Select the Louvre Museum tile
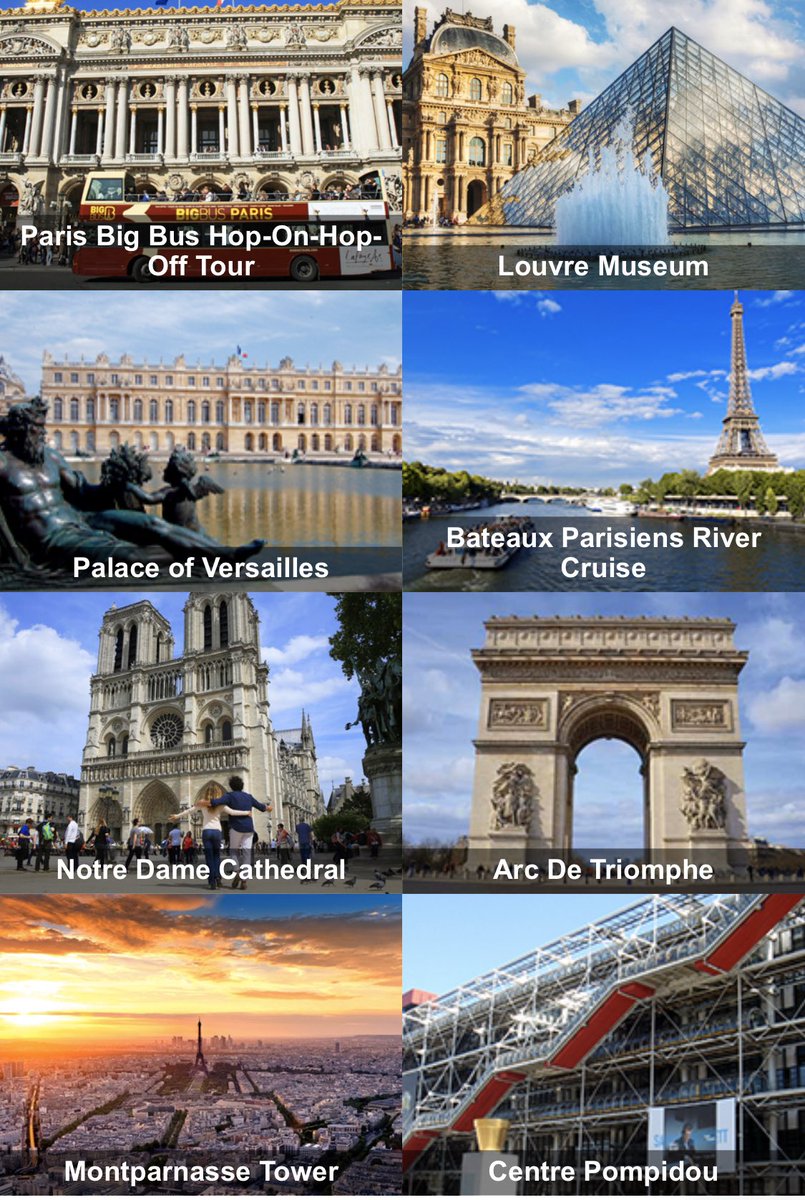 604,144
